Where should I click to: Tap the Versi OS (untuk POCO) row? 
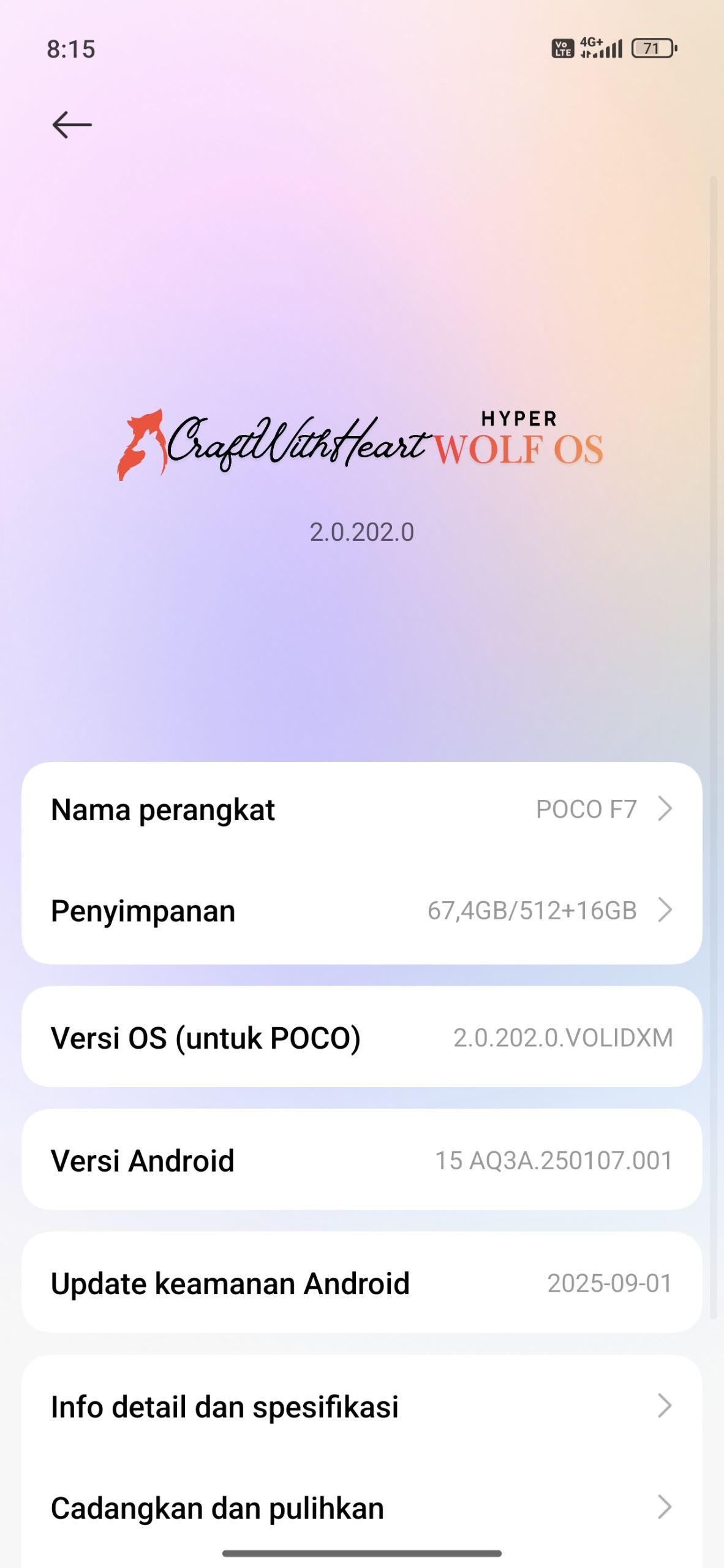[x=361, y=1038]
